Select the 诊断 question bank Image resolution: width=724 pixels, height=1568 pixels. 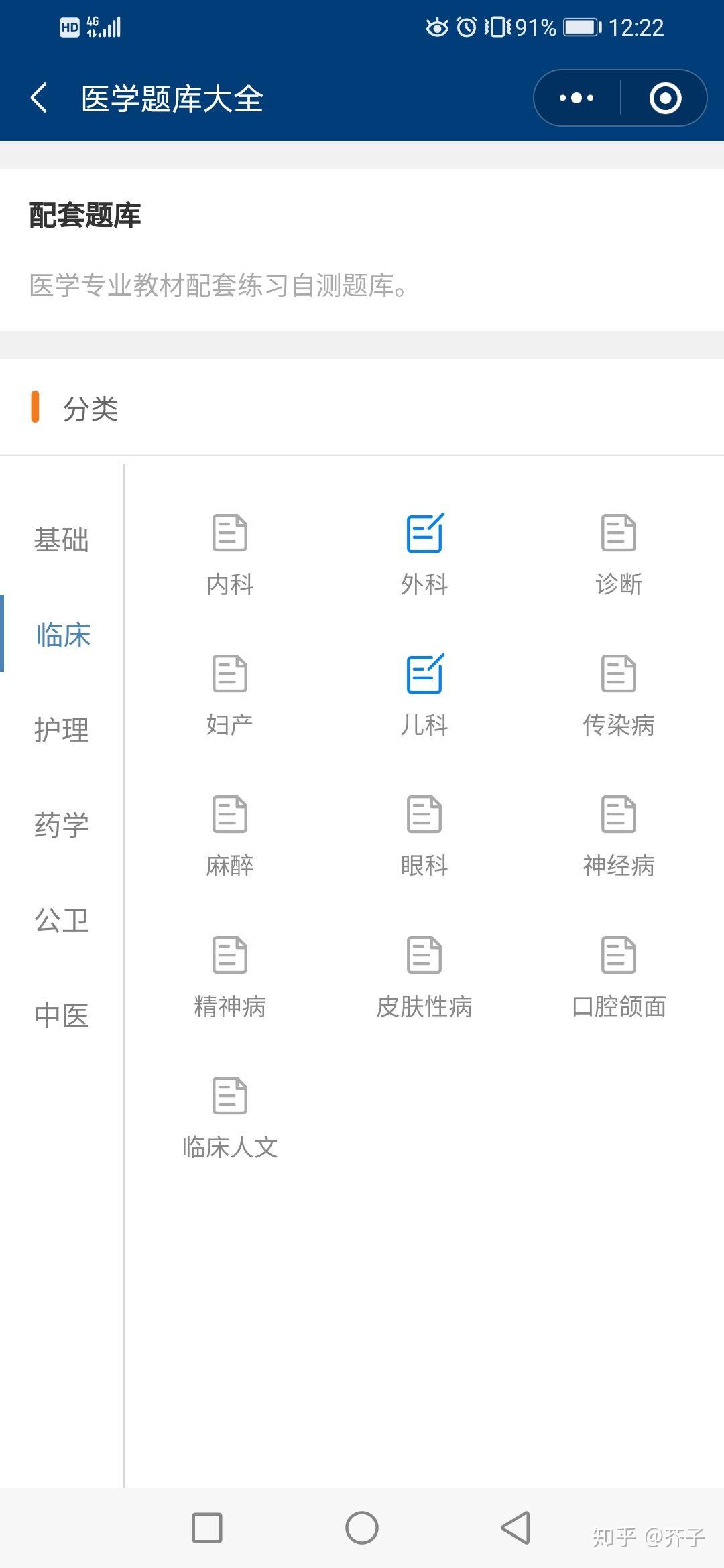tap(619, 553)
